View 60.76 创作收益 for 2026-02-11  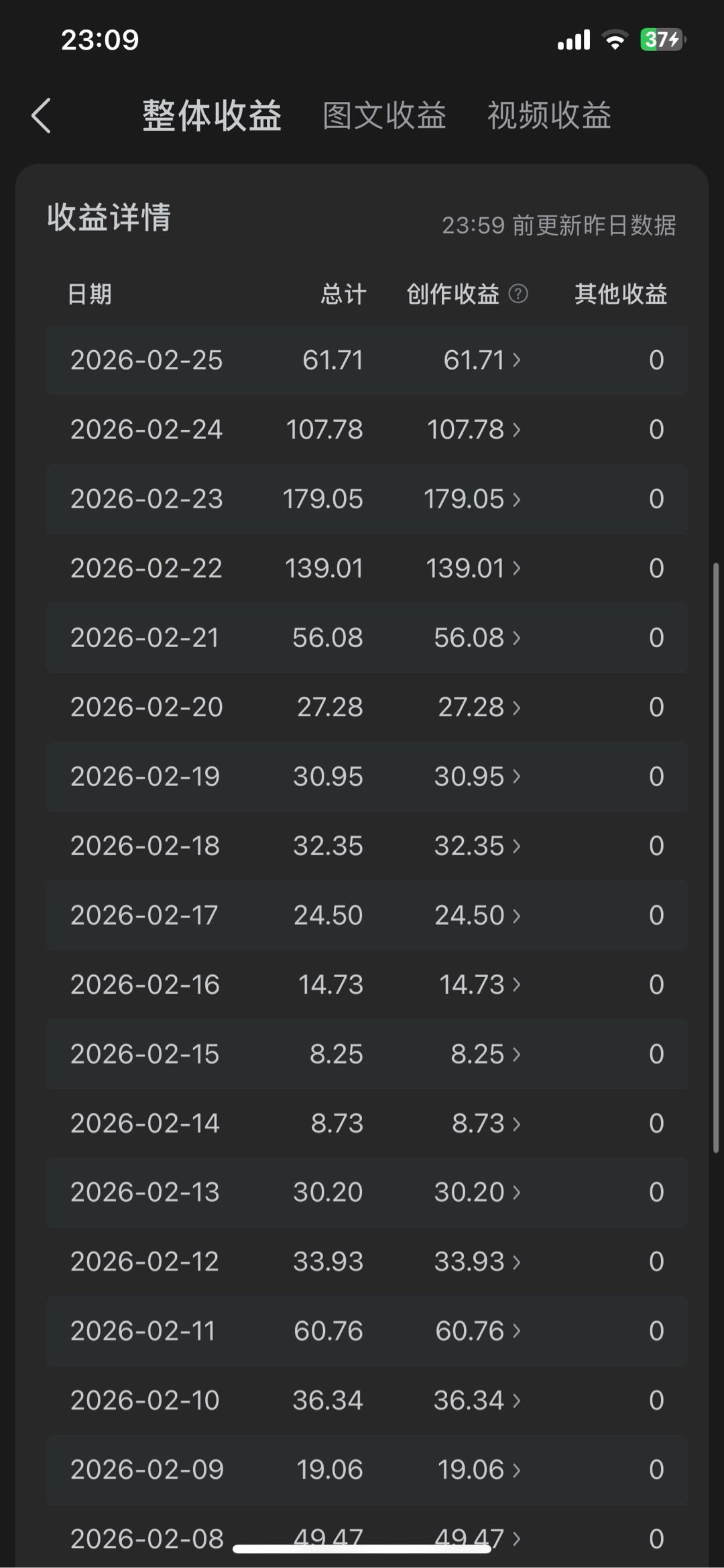(x=477, y=1331)
